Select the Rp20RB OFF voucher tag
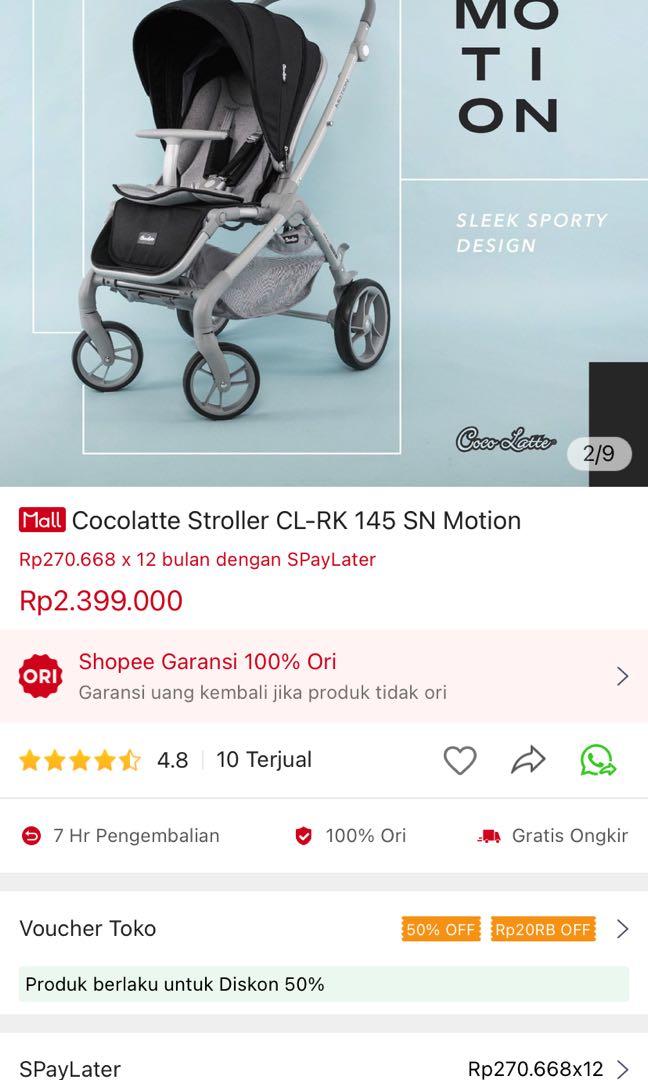Screen dimensions: 648x1080 tap(543, 930)
